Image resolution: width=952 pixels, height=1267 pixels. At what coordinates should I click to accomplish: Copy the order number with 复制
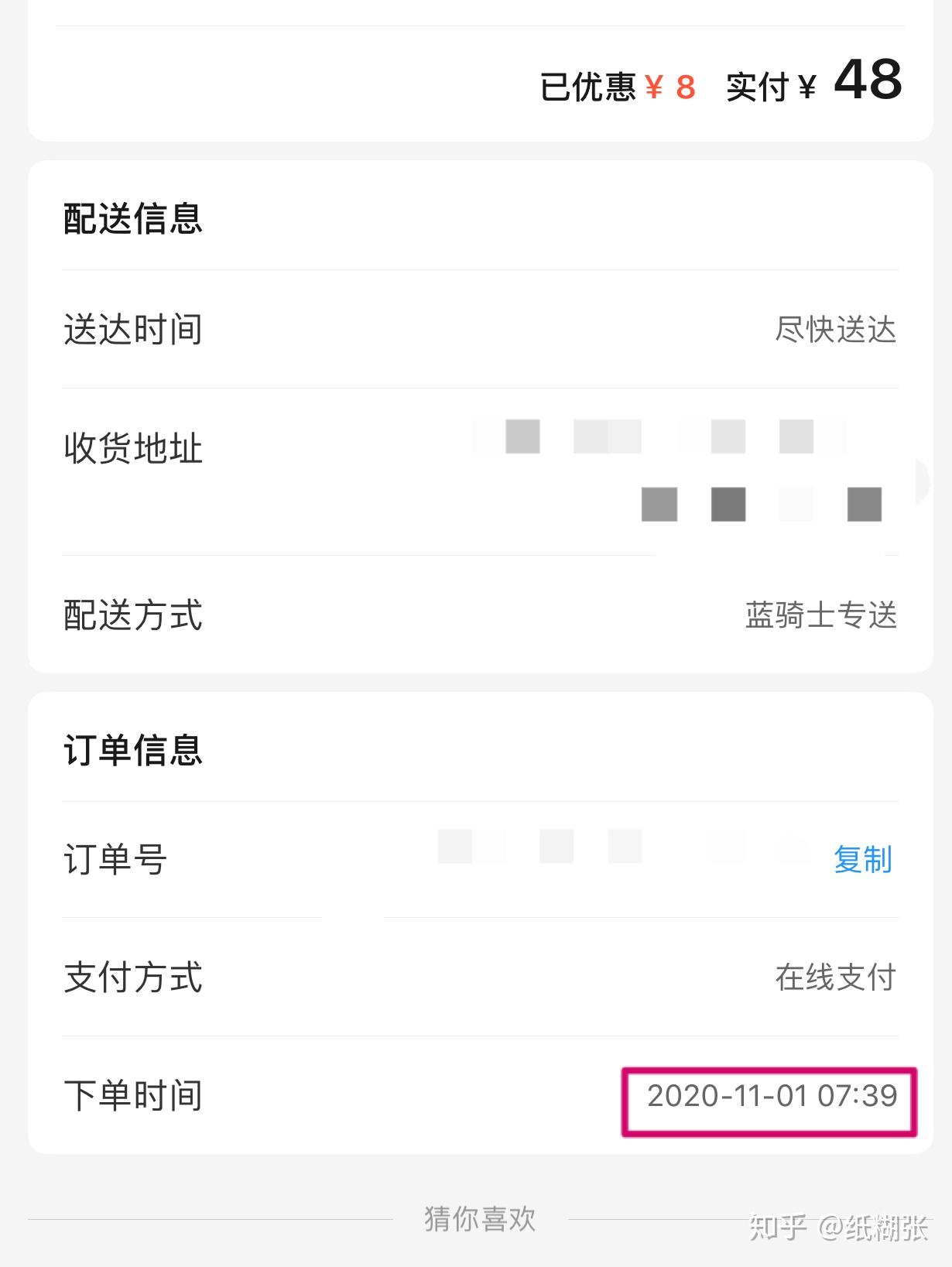[x=862, y=859]
